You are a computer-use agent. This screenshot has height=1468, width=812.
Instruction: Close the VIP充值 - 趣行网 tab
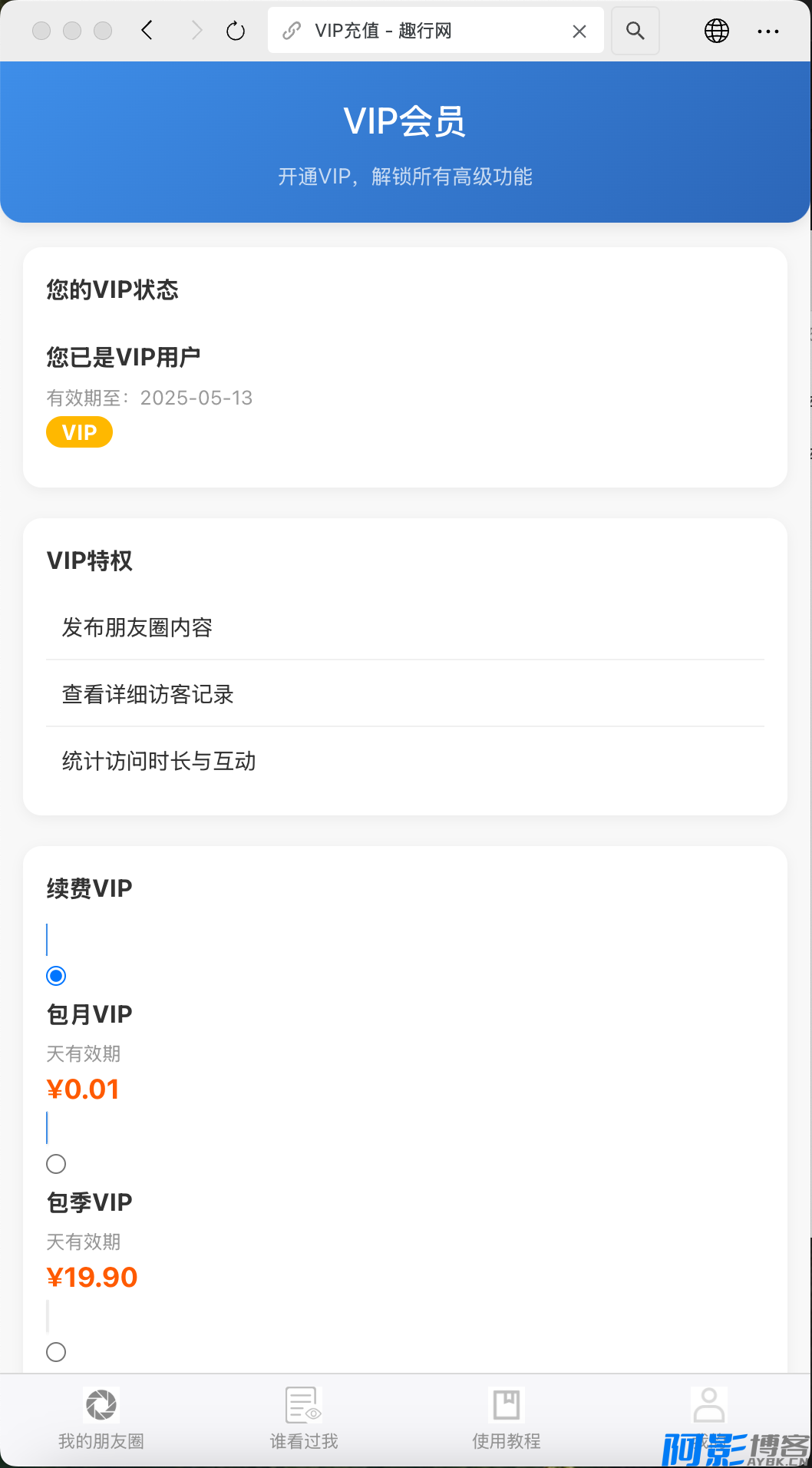(x=579, y=31)
